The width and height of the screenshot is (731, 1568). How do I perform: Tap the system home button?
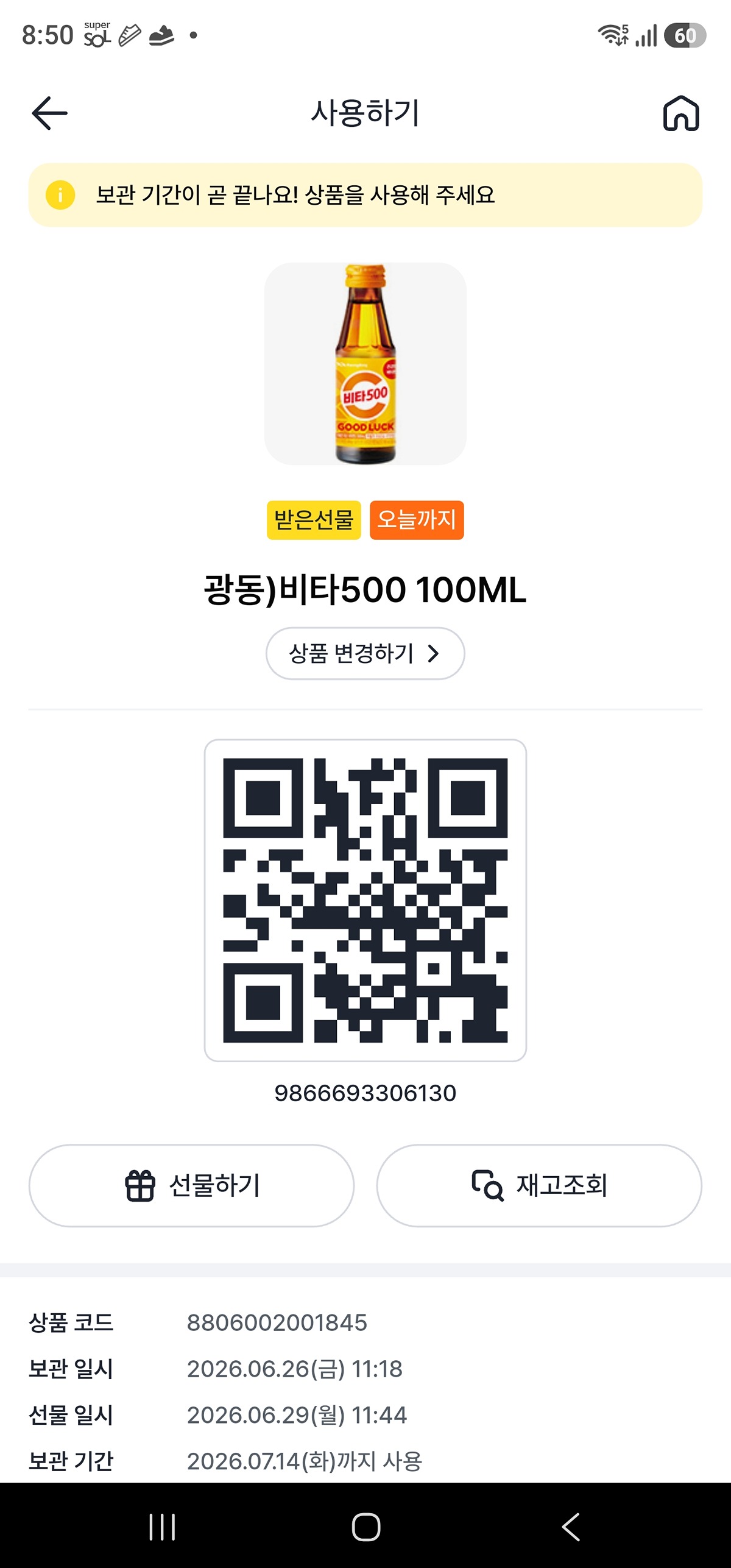click(x=365, y=1527)
